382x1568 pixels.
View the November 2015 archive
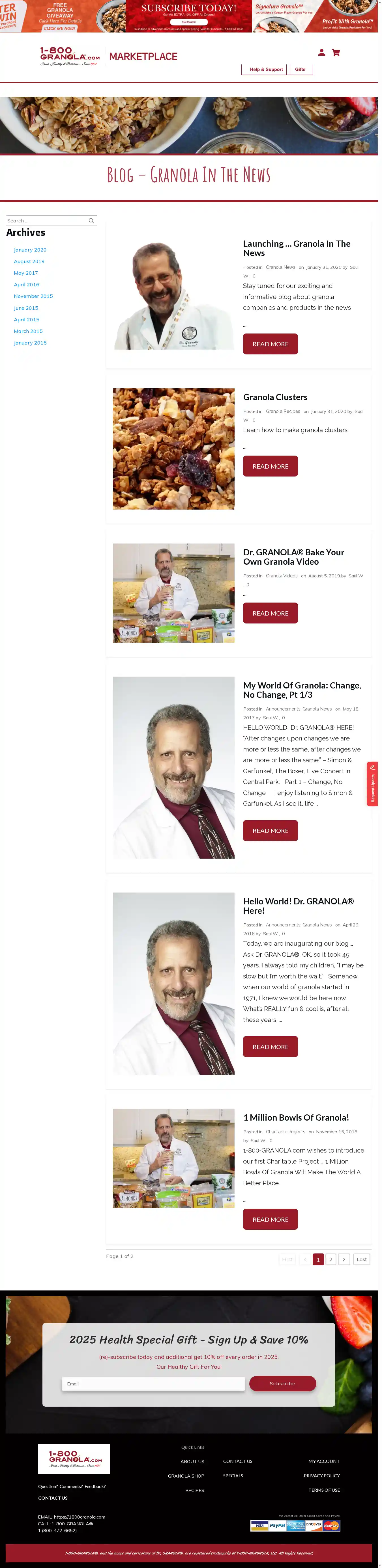[x=33, y=296]
